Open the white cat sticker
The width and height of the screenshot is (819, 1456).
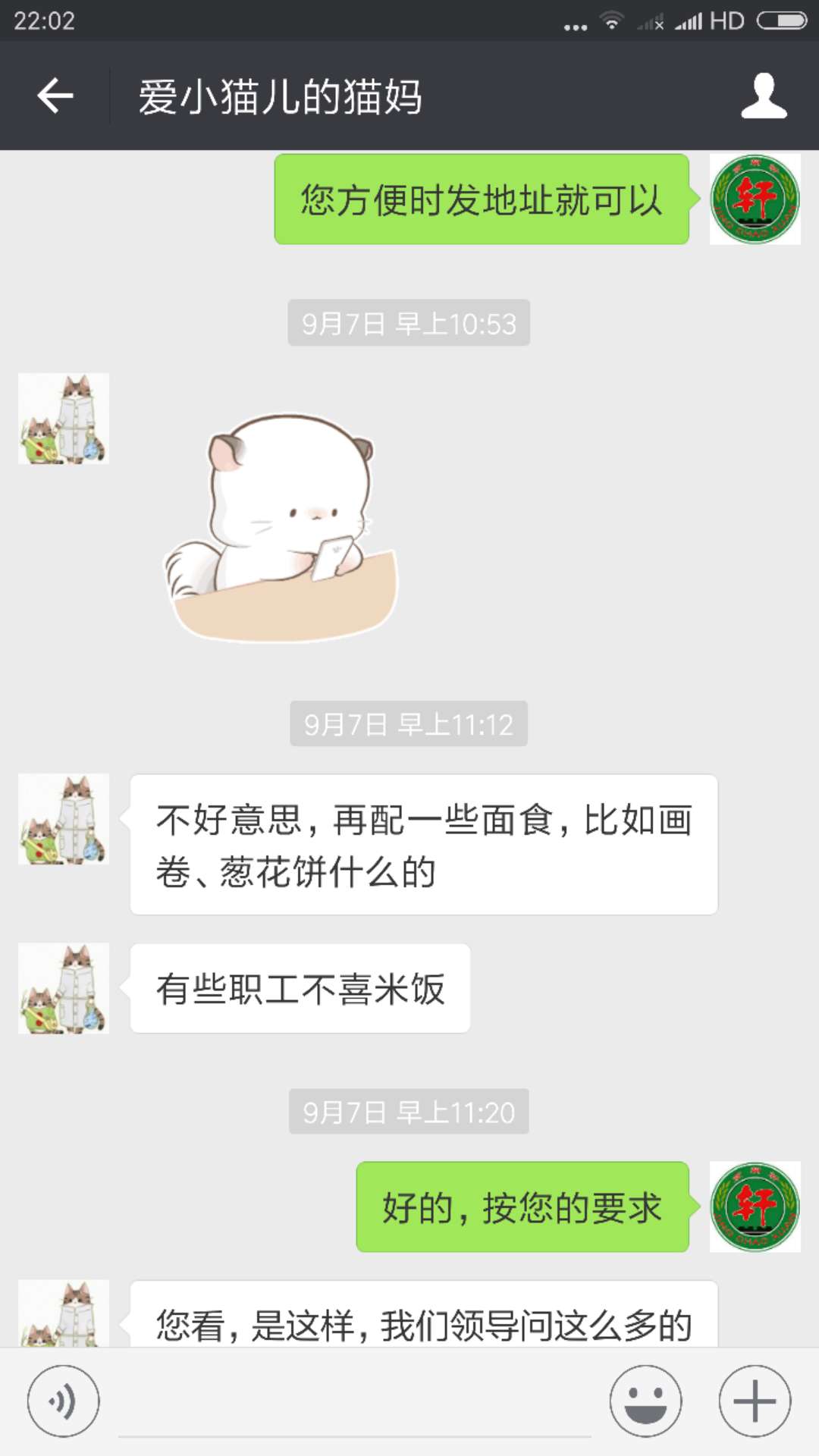click(281, 527)
